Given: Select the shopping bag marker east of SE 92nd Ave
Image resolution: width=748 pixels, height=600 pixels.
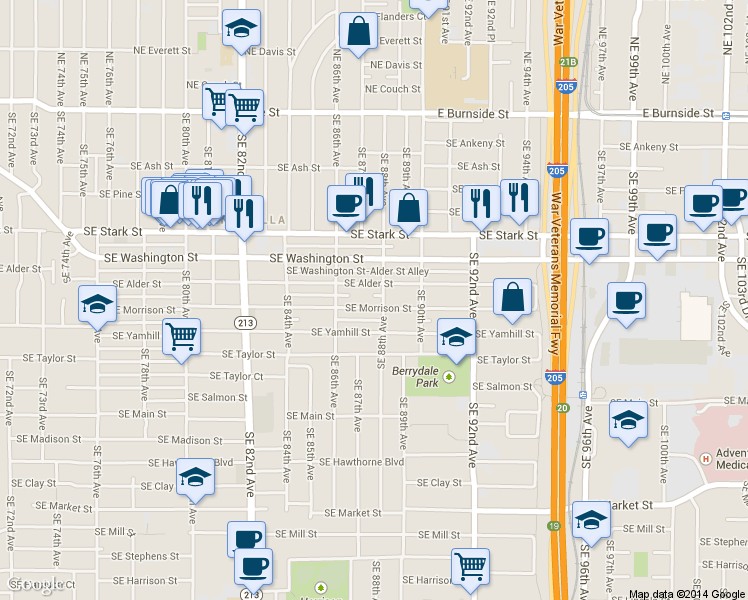Looking at the screenshot, I should 512,298.
